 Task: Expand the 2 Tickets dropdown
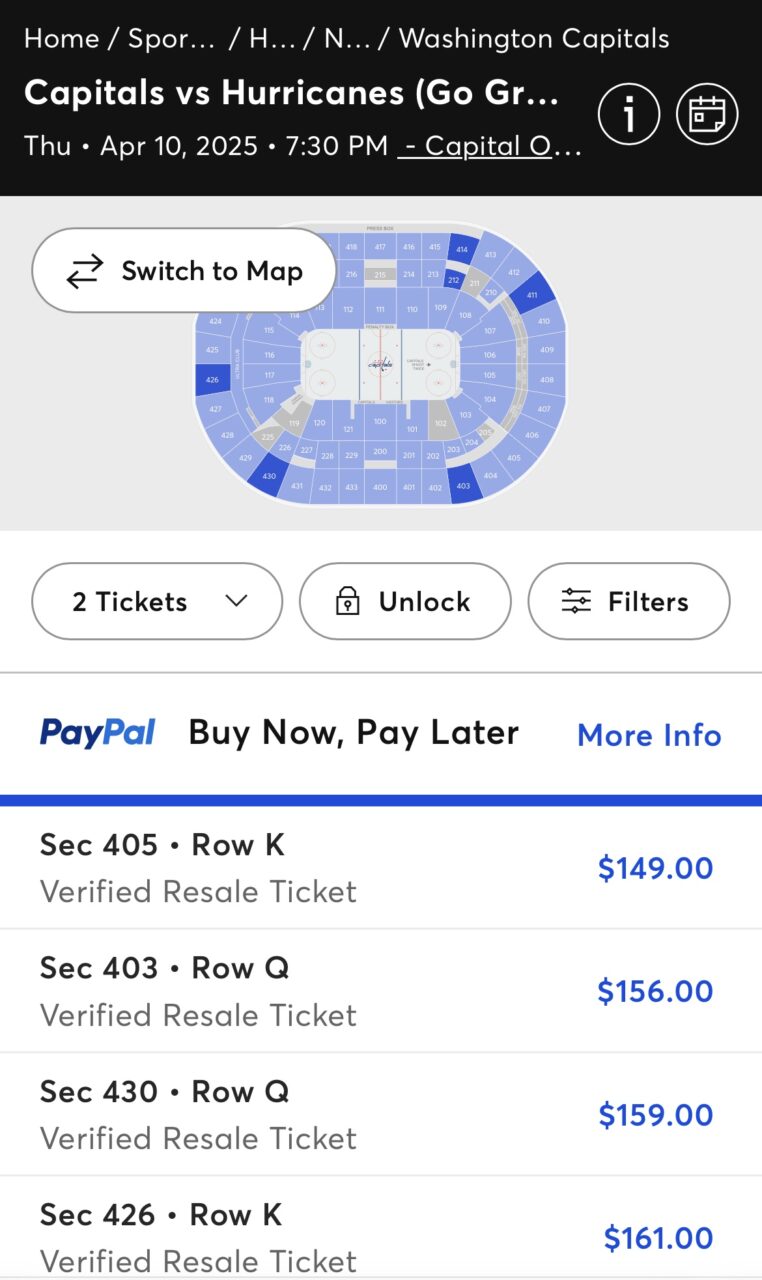click(x=157, y=601)
